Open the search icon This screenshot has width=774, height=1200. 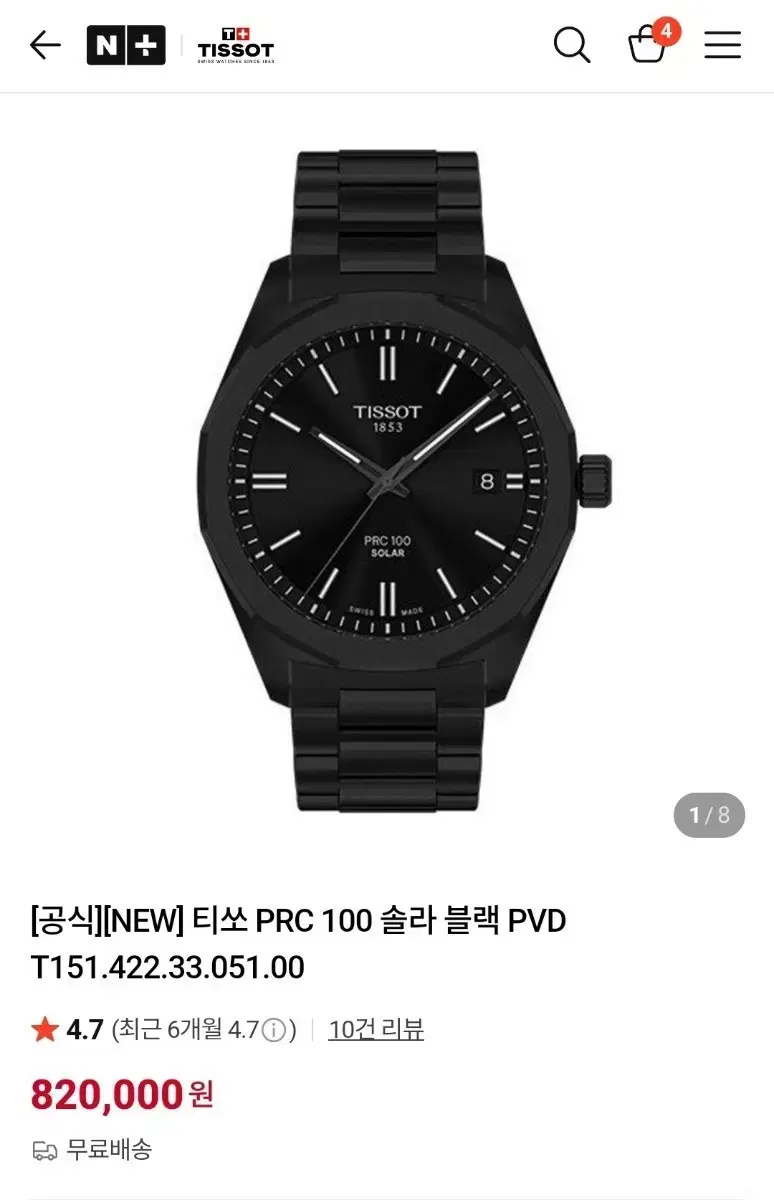coord(571,44)
